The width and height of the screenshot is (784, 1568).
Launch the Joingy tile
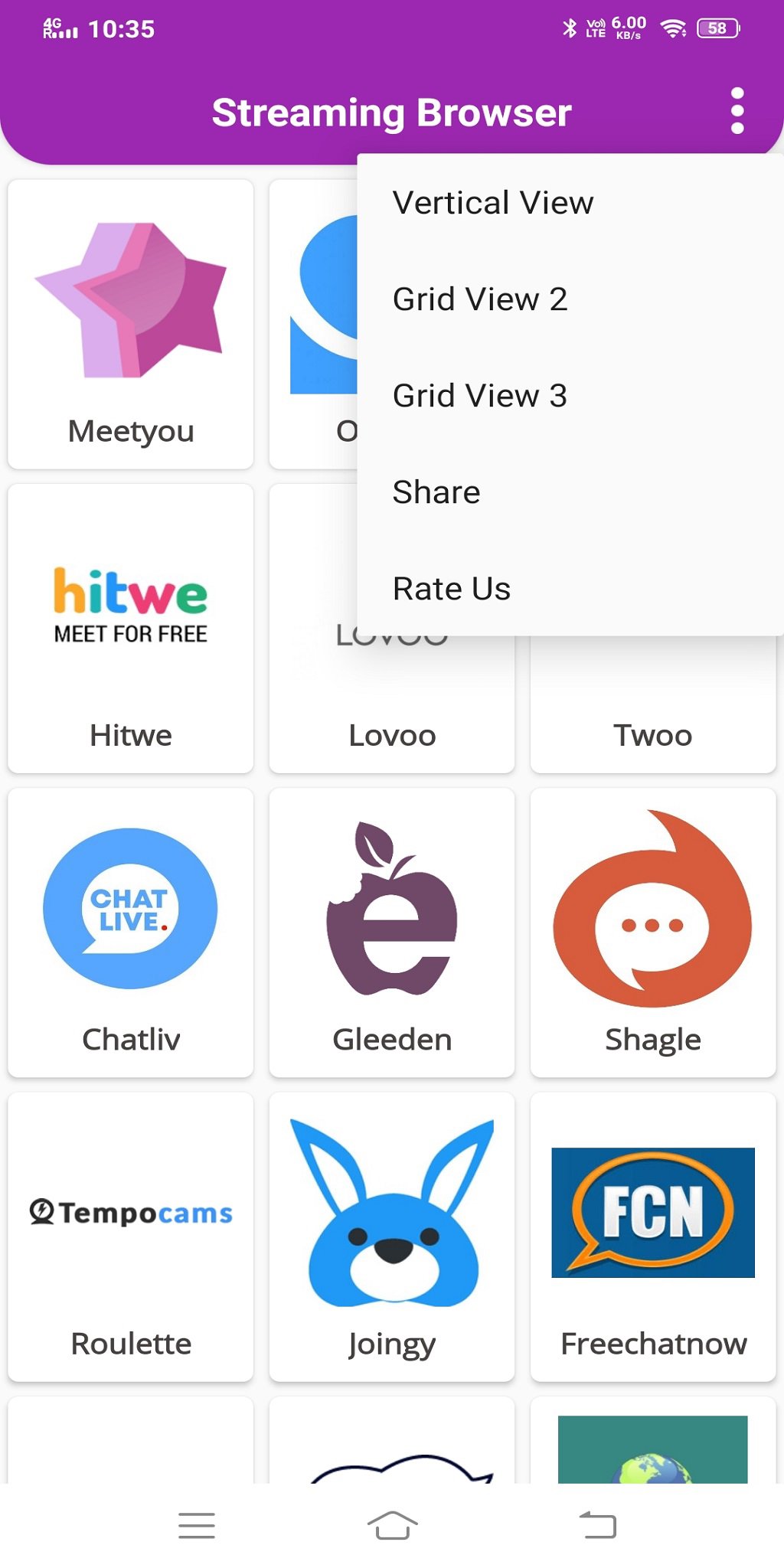392,1237
